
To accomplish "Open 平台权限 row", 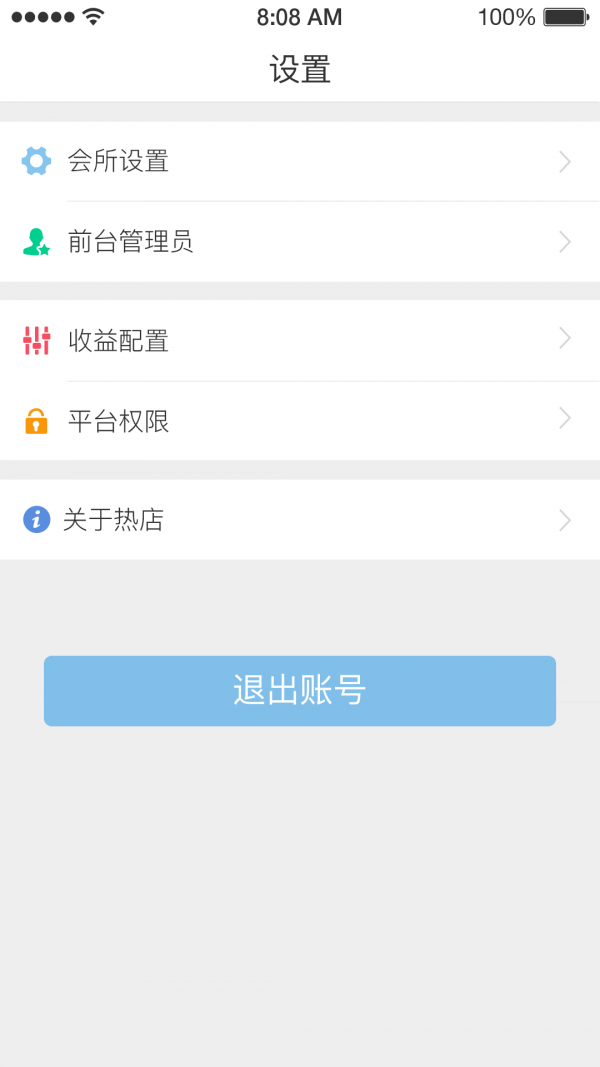I will click(300, 421).
